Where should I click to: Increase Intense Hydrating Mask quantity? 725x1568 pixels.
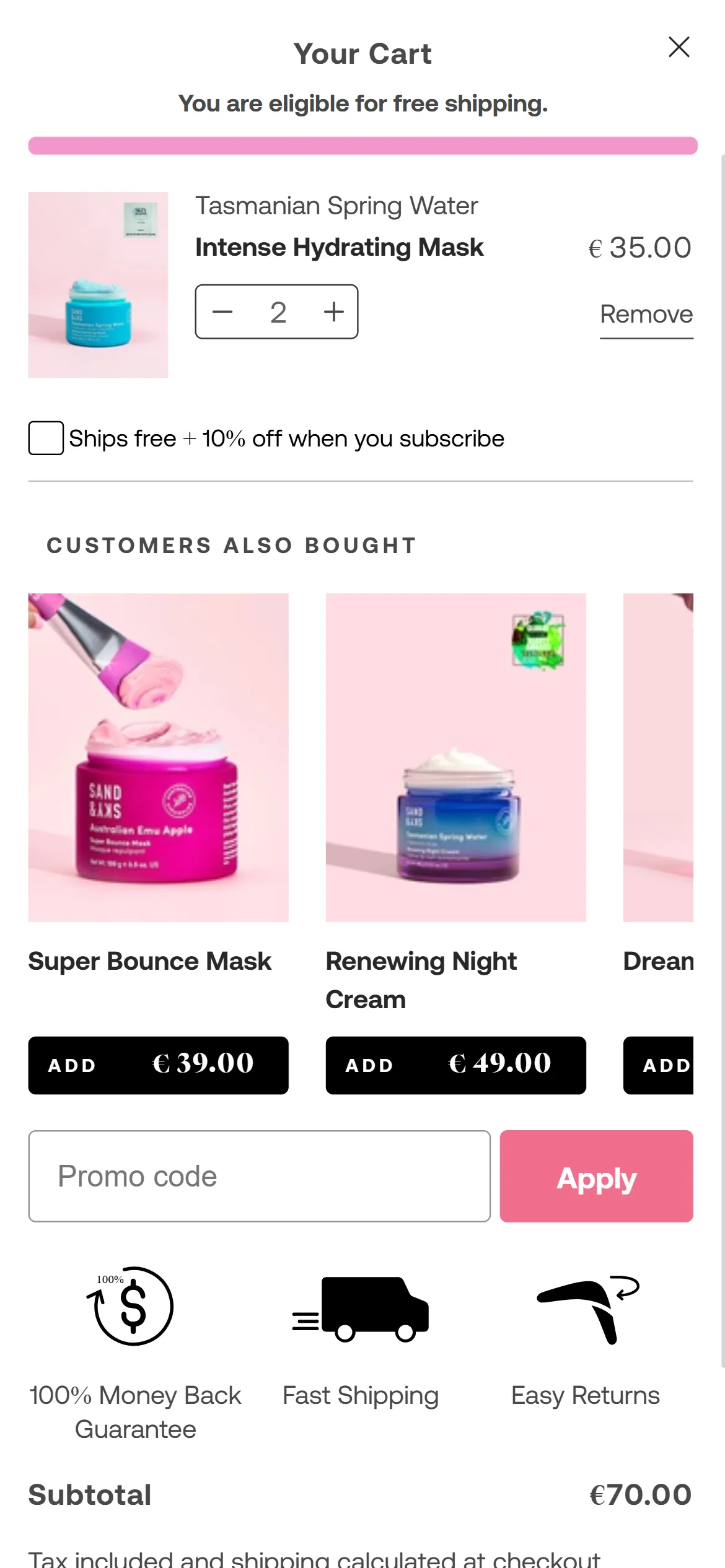pos(333,311)
